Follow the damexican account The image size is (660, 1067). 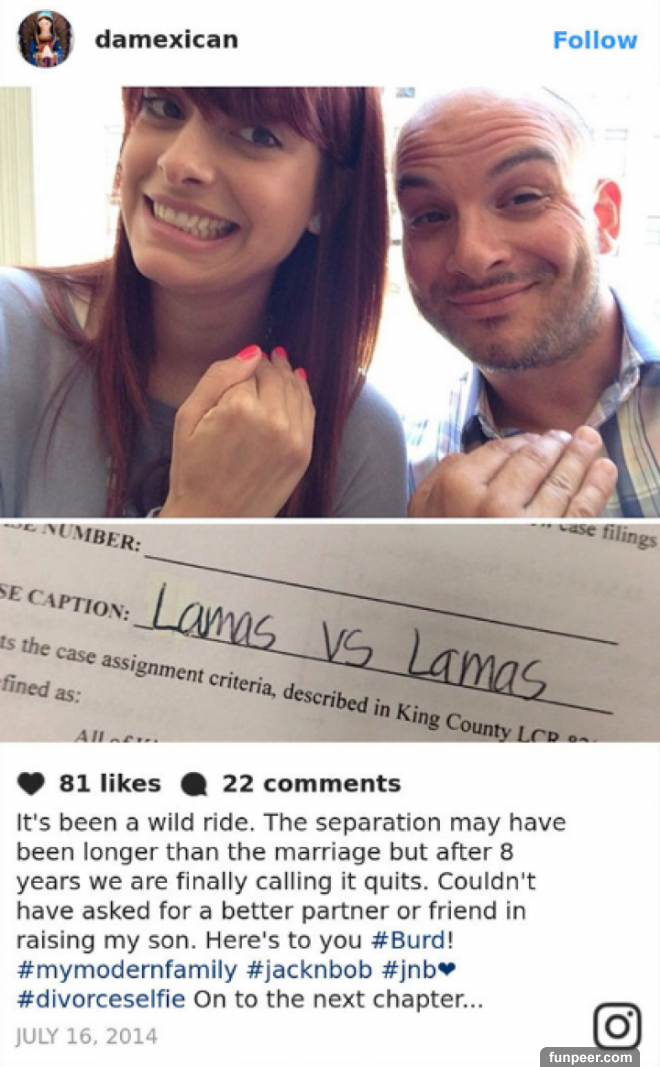coord(594,40)
